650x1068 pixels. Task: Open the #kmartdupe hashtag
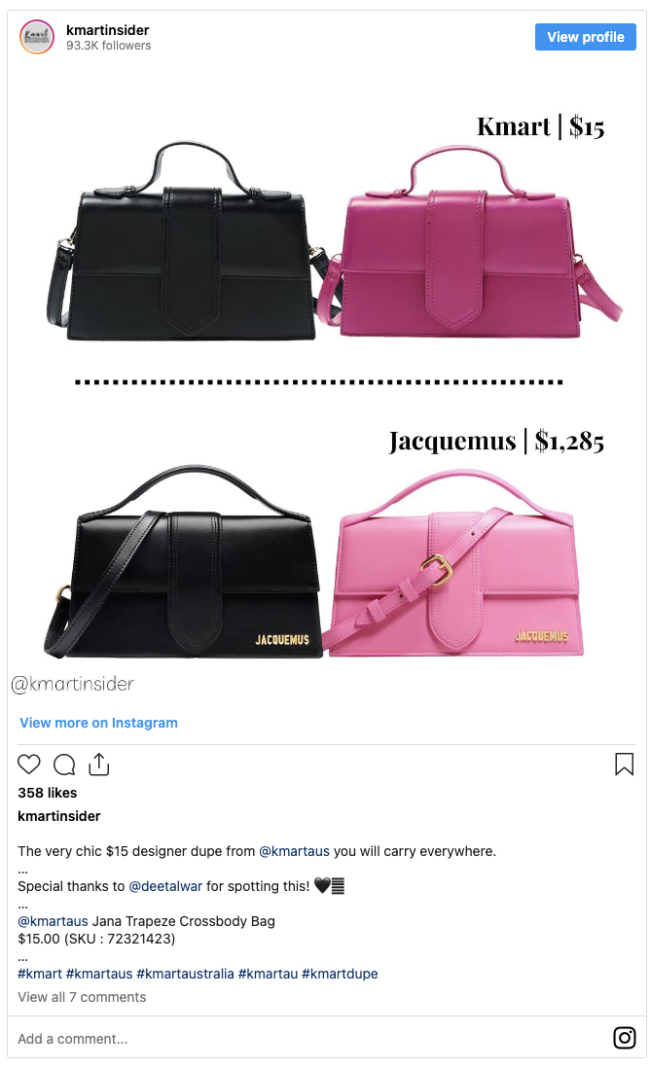339,973
